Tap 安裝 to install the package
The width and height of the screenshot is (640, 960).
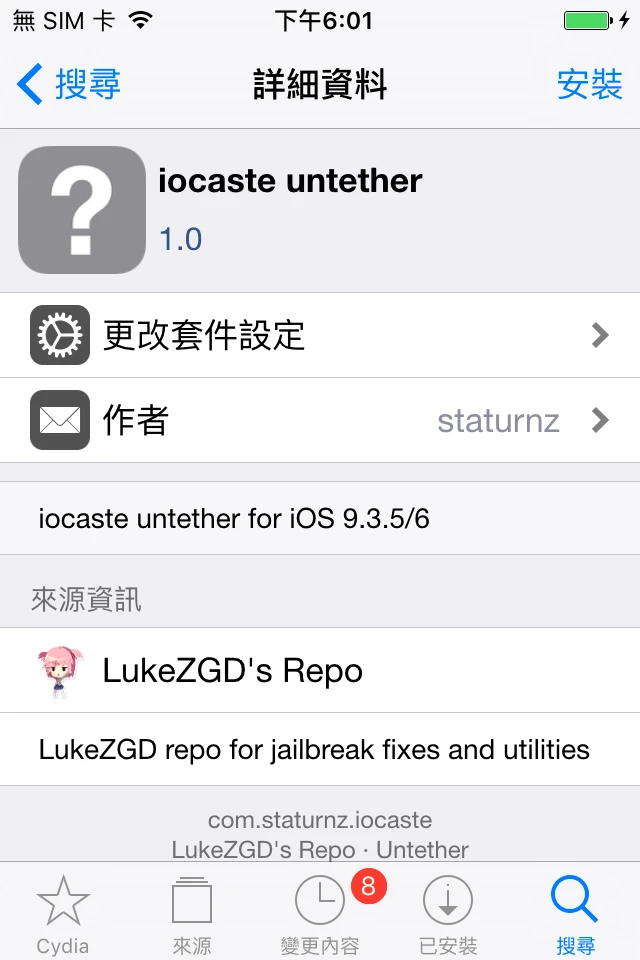(x=589, y=84)
